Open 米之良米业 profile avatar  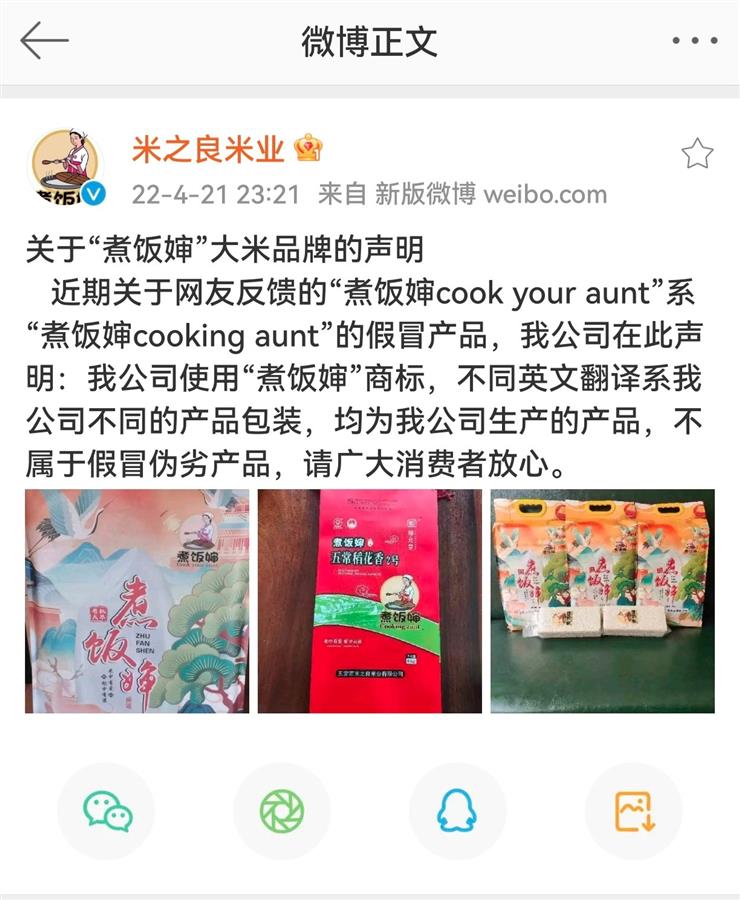[67, 167]
